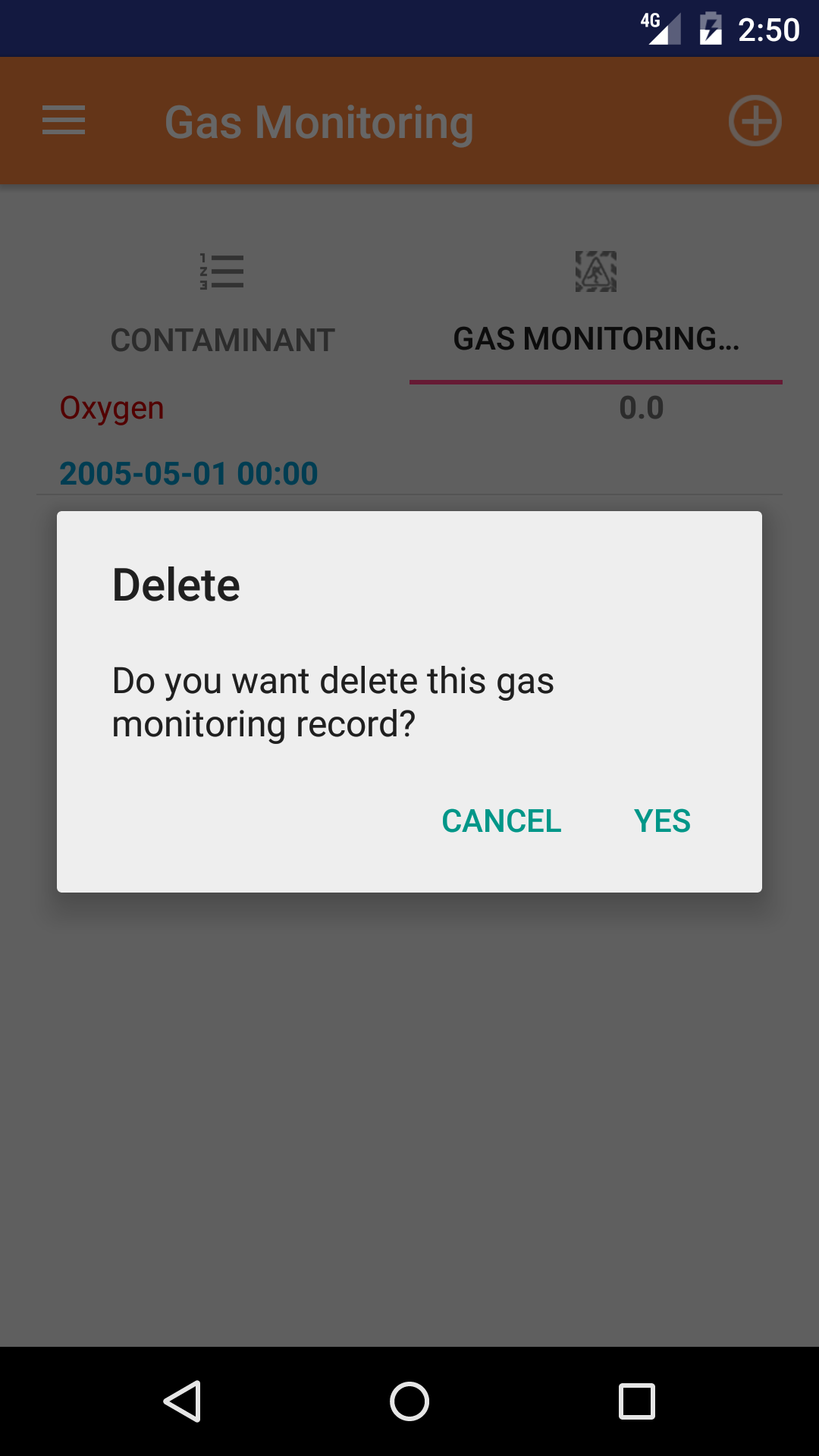Open the hamburger drawer menu
This screenshot has height=1456, width=819.
coord(64,121)
